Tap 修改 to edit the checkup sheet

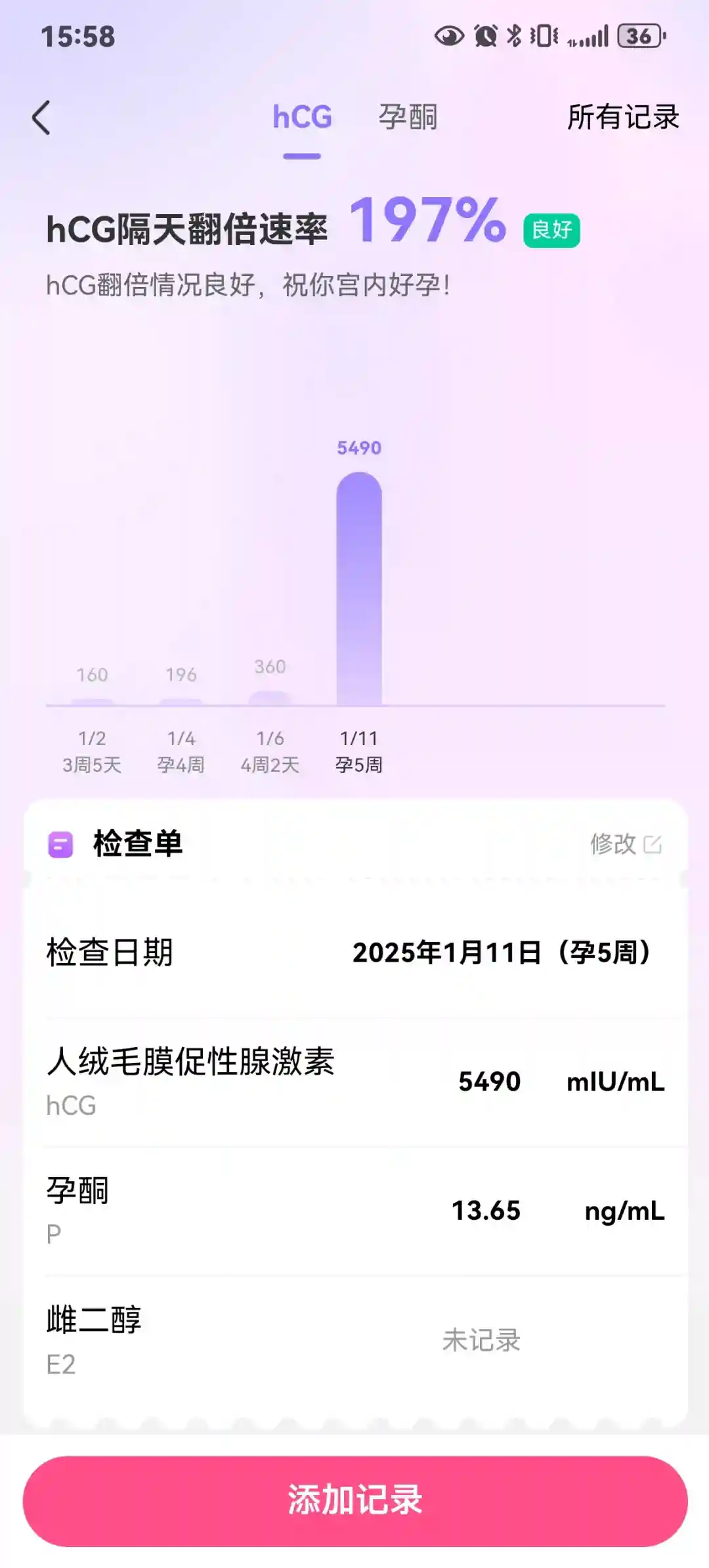pos(625,843)
